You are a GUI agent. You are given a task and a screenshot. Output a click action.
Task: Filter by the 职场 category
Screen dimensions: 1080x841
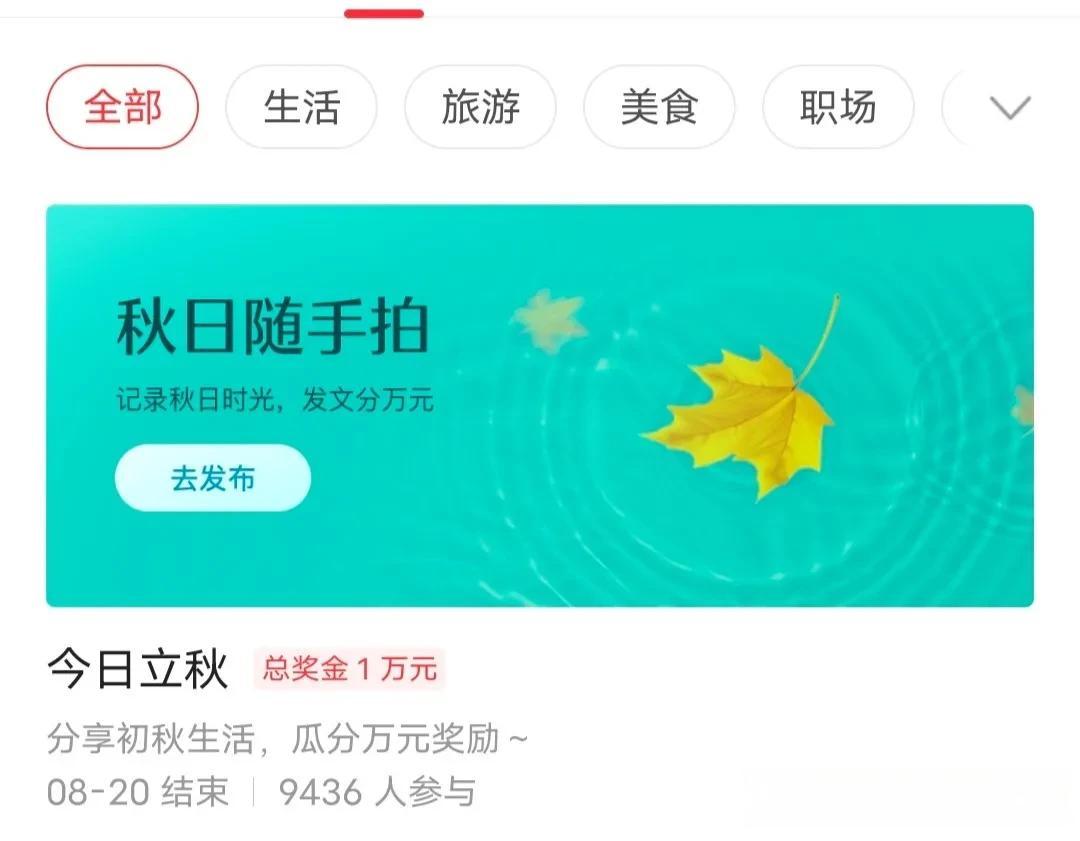pyautogui.click(x=838, y=107)
